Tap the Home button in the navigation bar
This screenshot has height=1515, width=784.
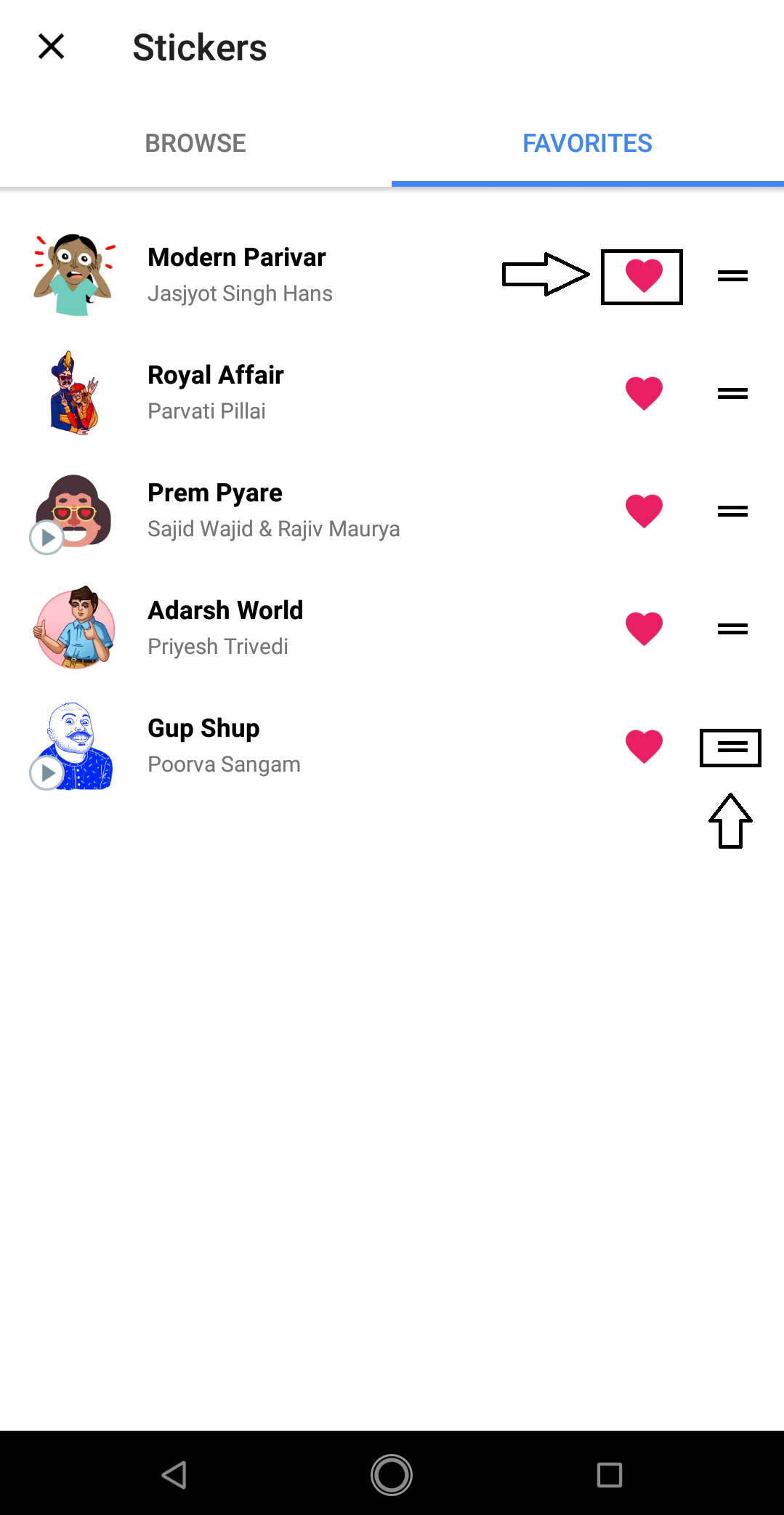(x=392, y=1475)
